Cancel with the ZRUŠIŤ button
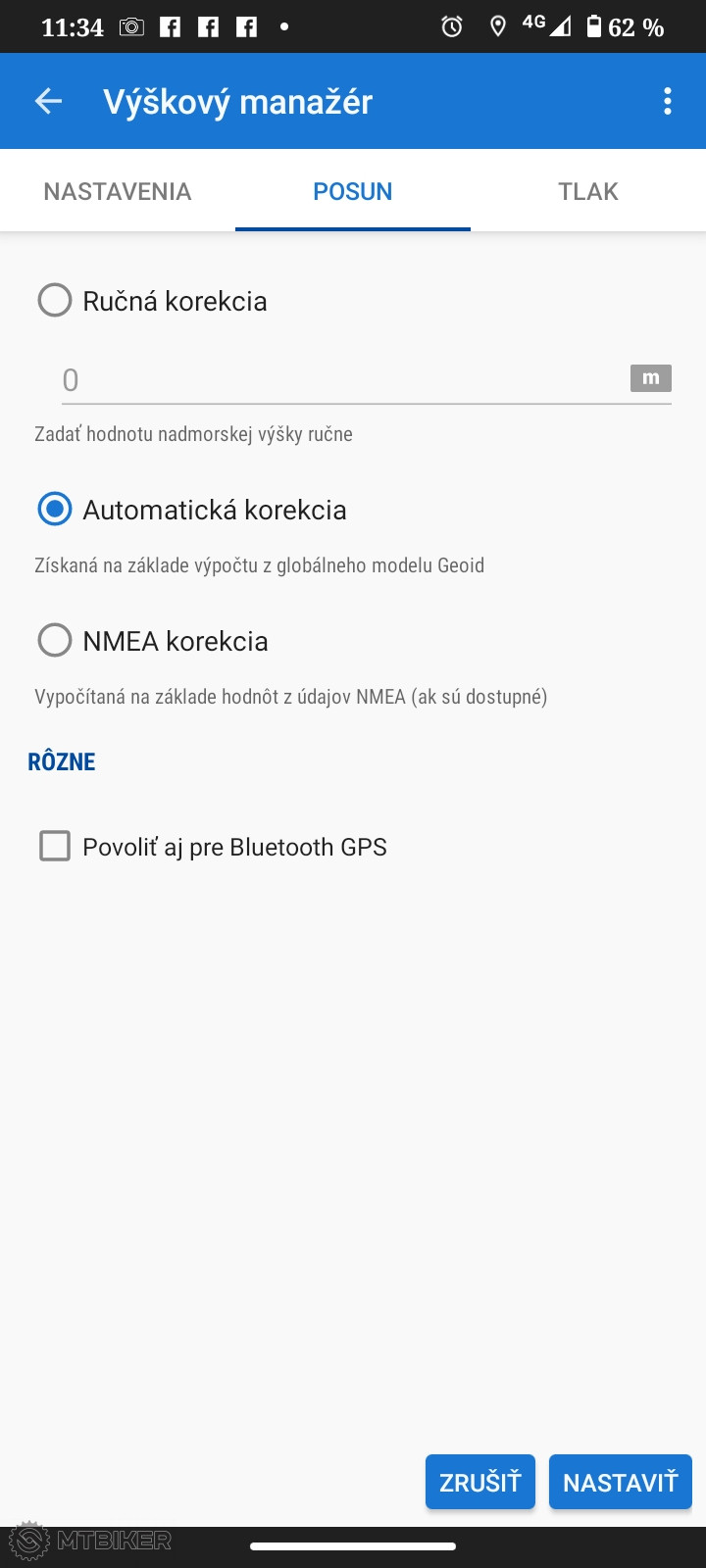The image size is (706, 1568). click(x=479, y=1482)
